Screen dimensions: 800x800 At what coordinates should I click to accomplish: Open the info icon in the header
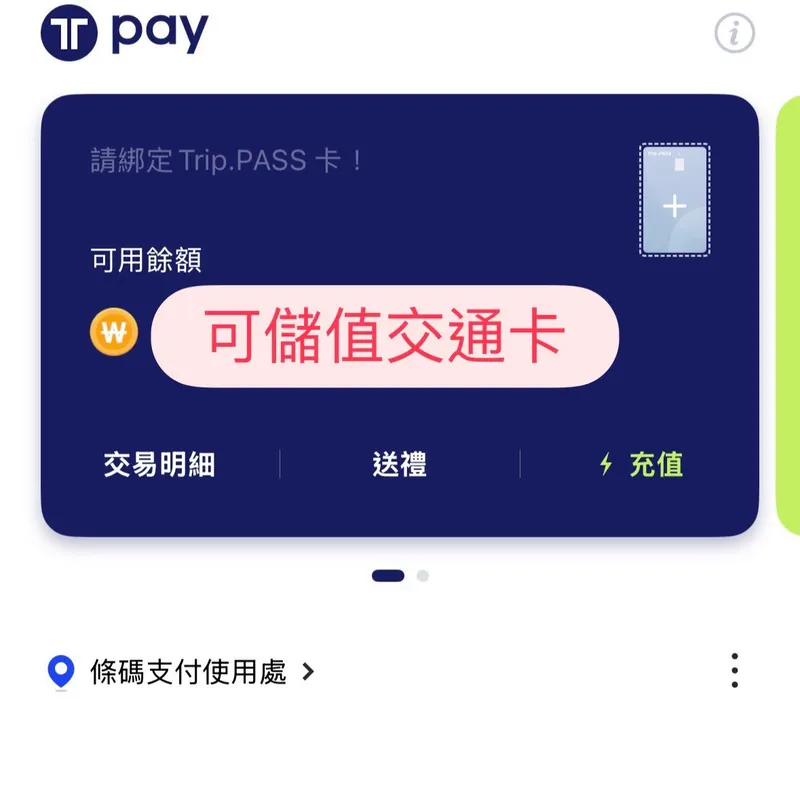[x=735, y=34]
